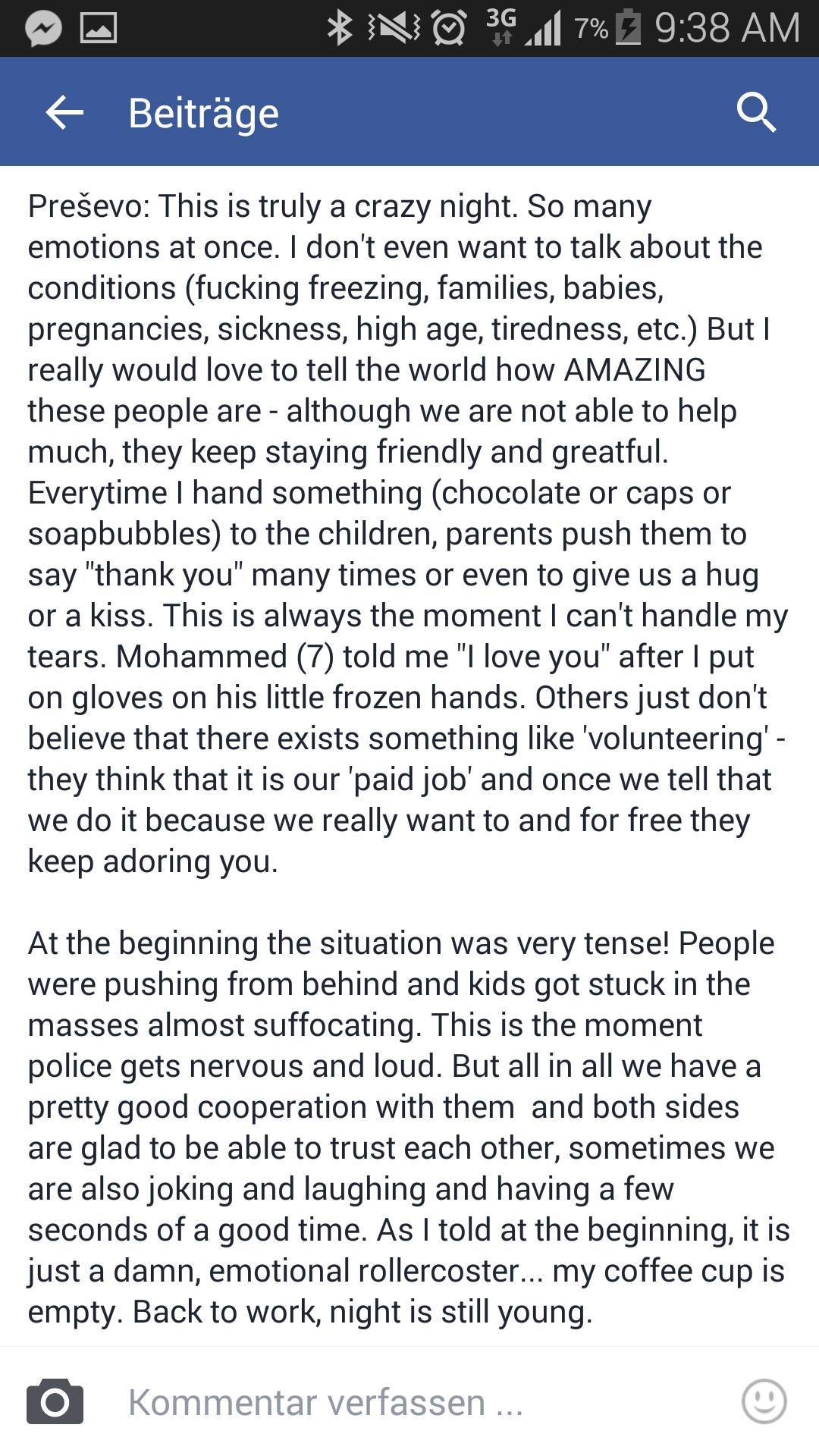Go back using the Beiträge arrow
Screen dimensions: 819x1456
64,113
